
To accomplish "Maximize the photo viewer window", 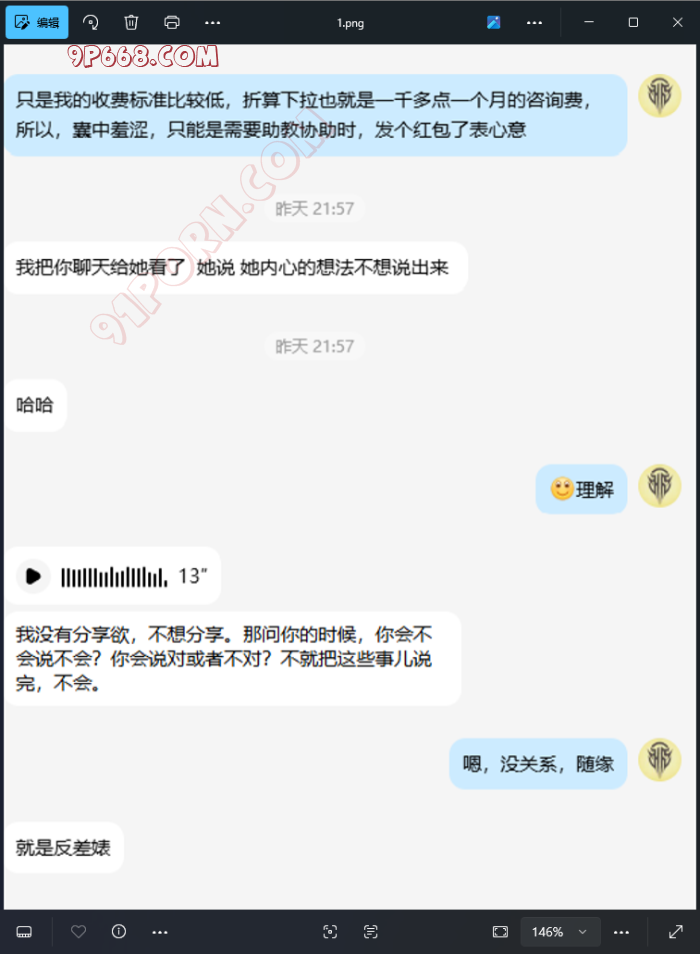I will point(633,22).
